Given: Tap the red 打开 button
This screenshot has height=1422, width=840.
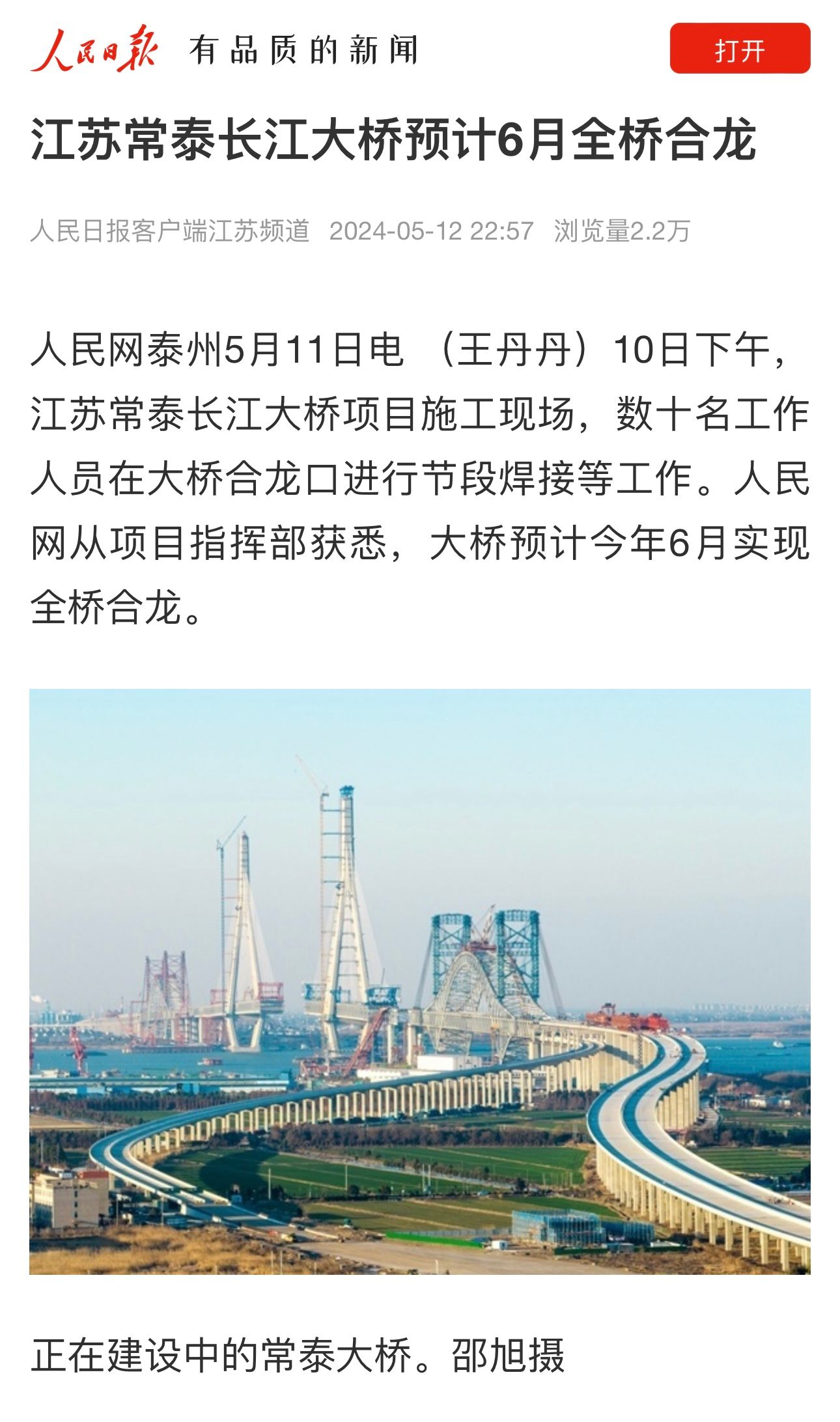Looking at the screenshot, I should point(740,49).
